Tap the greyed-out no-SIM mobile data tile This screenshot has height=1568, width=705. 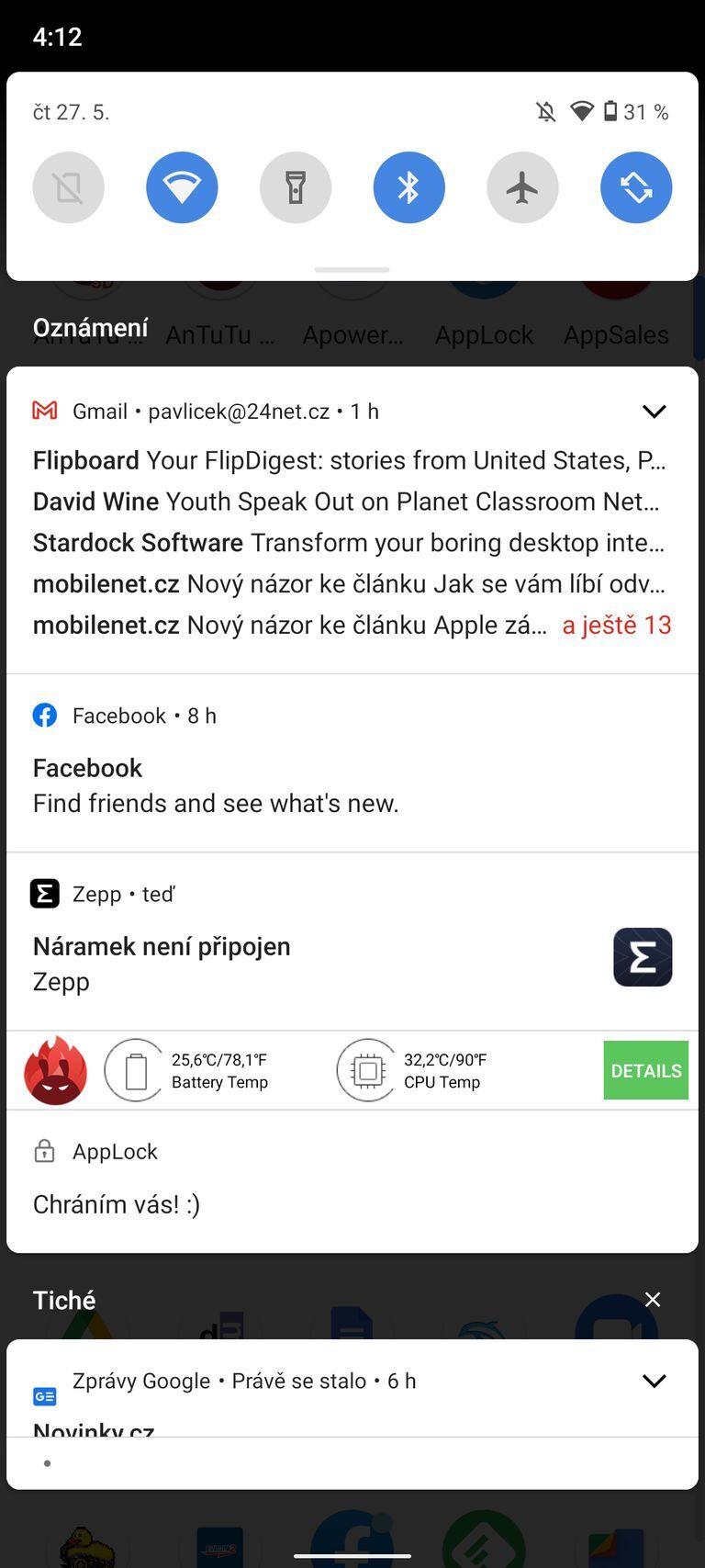pyautogui.click(x=69, y=187)
